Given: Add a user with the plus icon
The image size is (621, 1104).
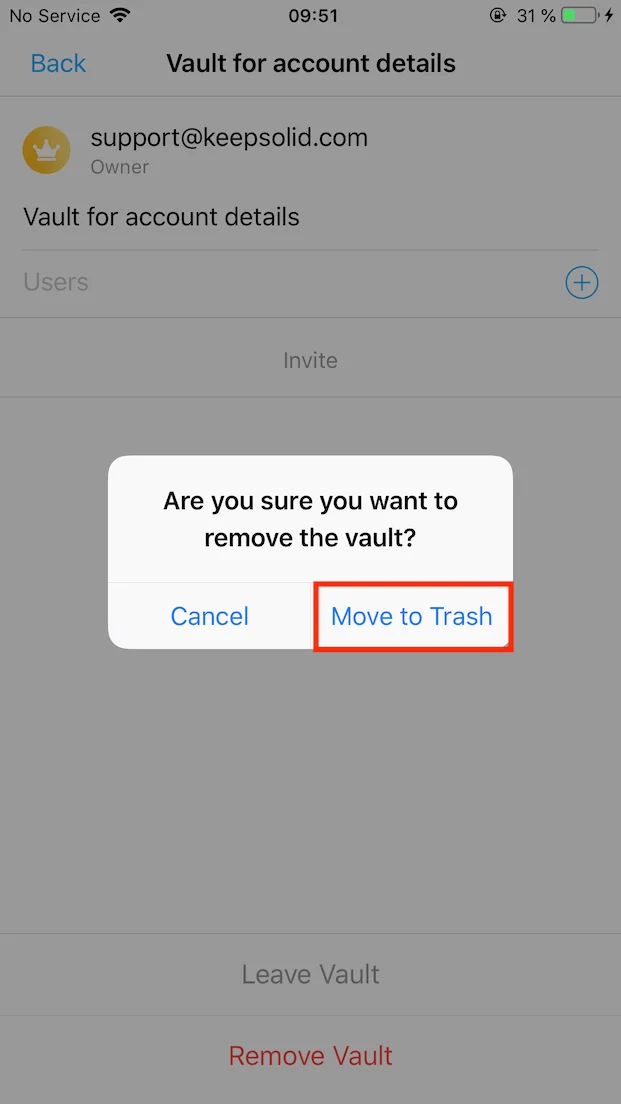Looking at the screenshot, I should pos(581,283).
